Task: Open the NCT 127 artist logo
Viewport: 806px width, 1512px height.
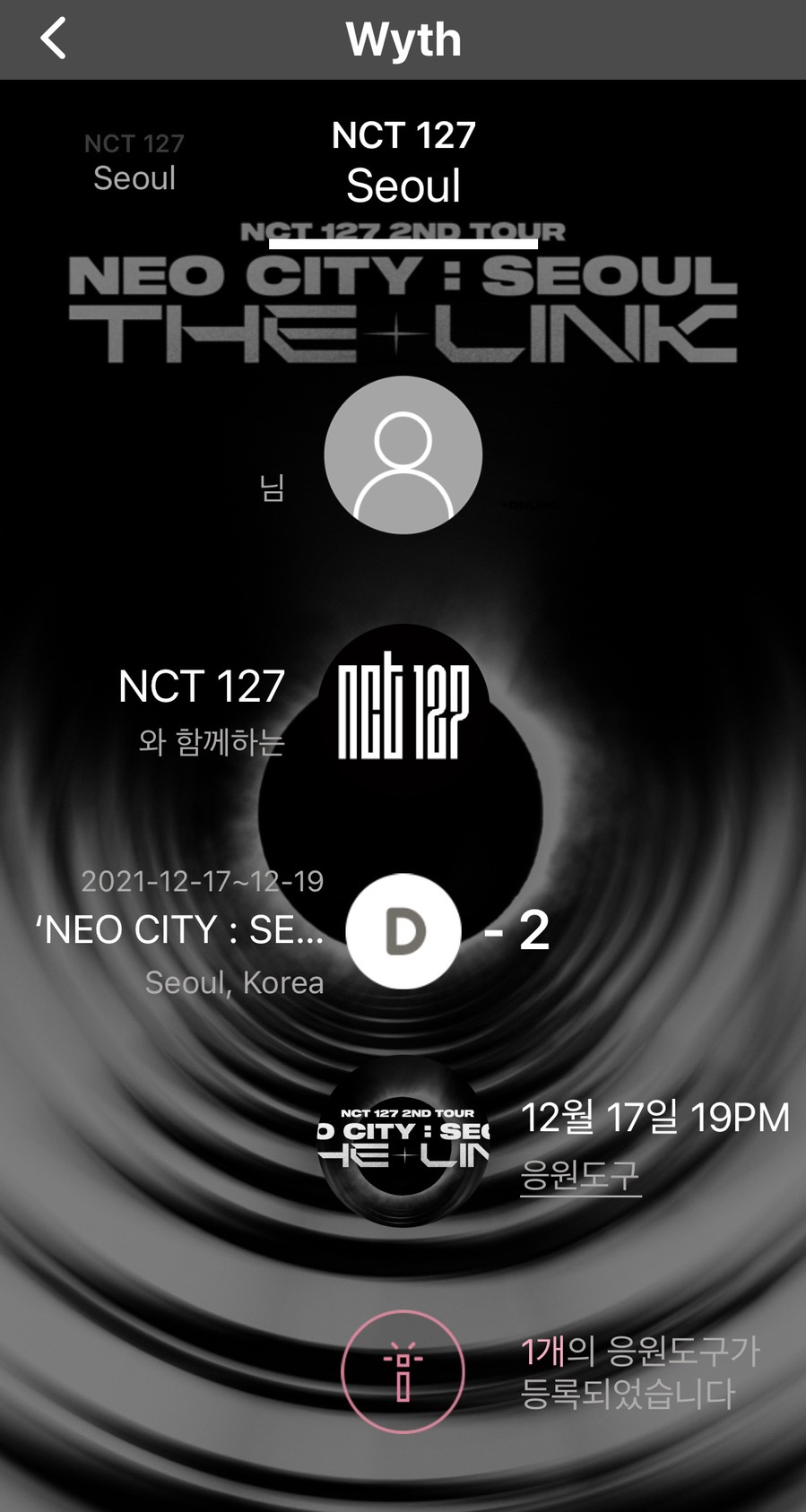Action: pyautogui.click(x=403, y=705)
